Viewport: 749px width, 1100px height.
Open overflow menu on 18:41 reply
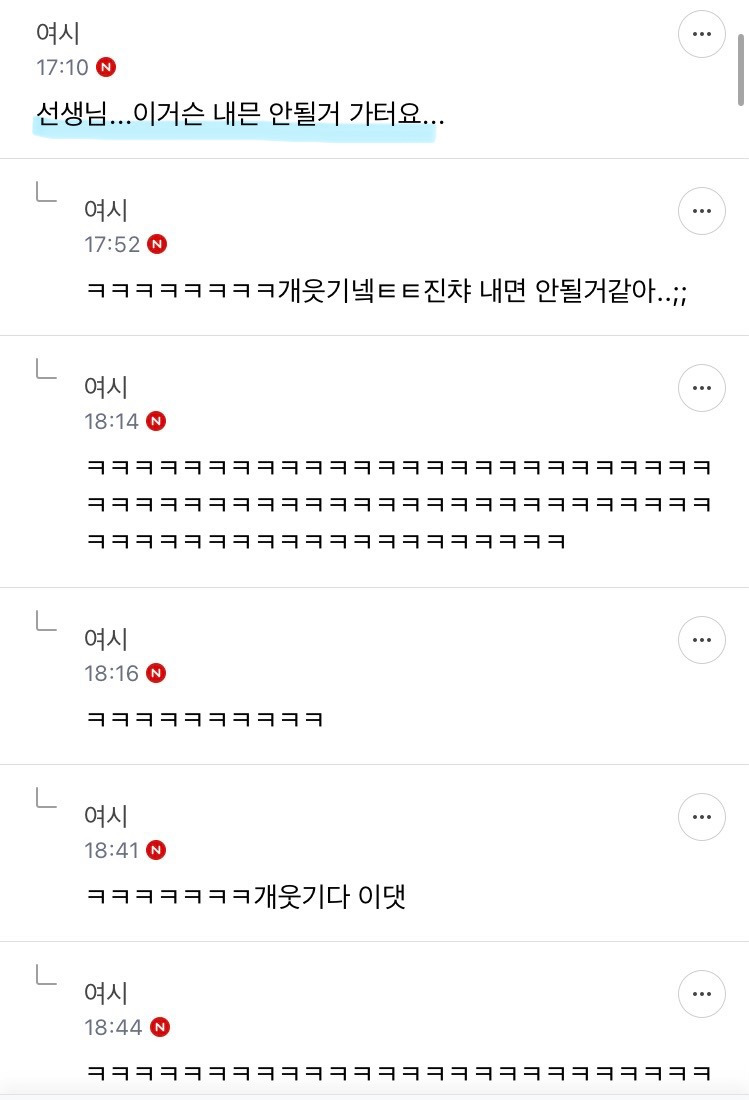[701, 817]
